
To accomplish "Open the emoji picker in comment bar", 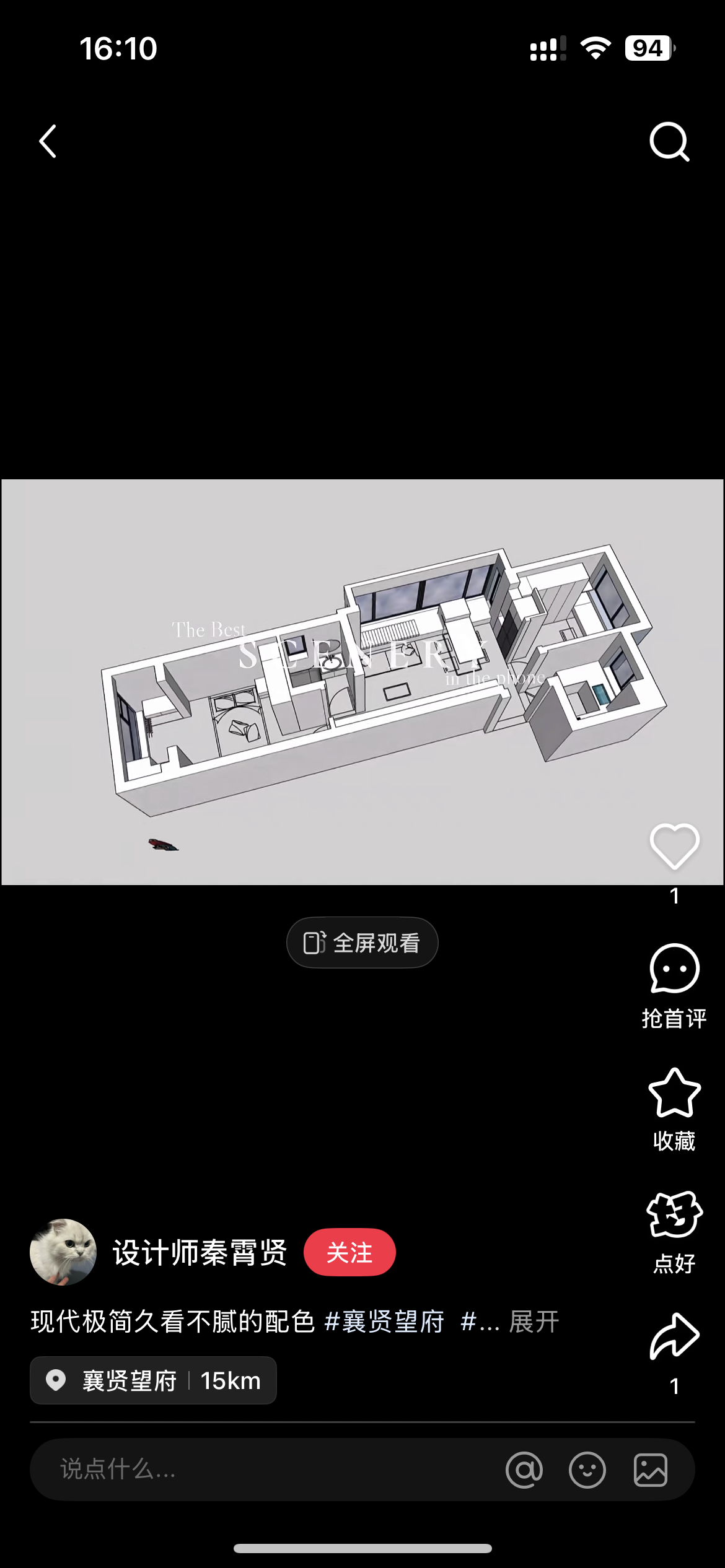I will click(x=587, y=1470).
